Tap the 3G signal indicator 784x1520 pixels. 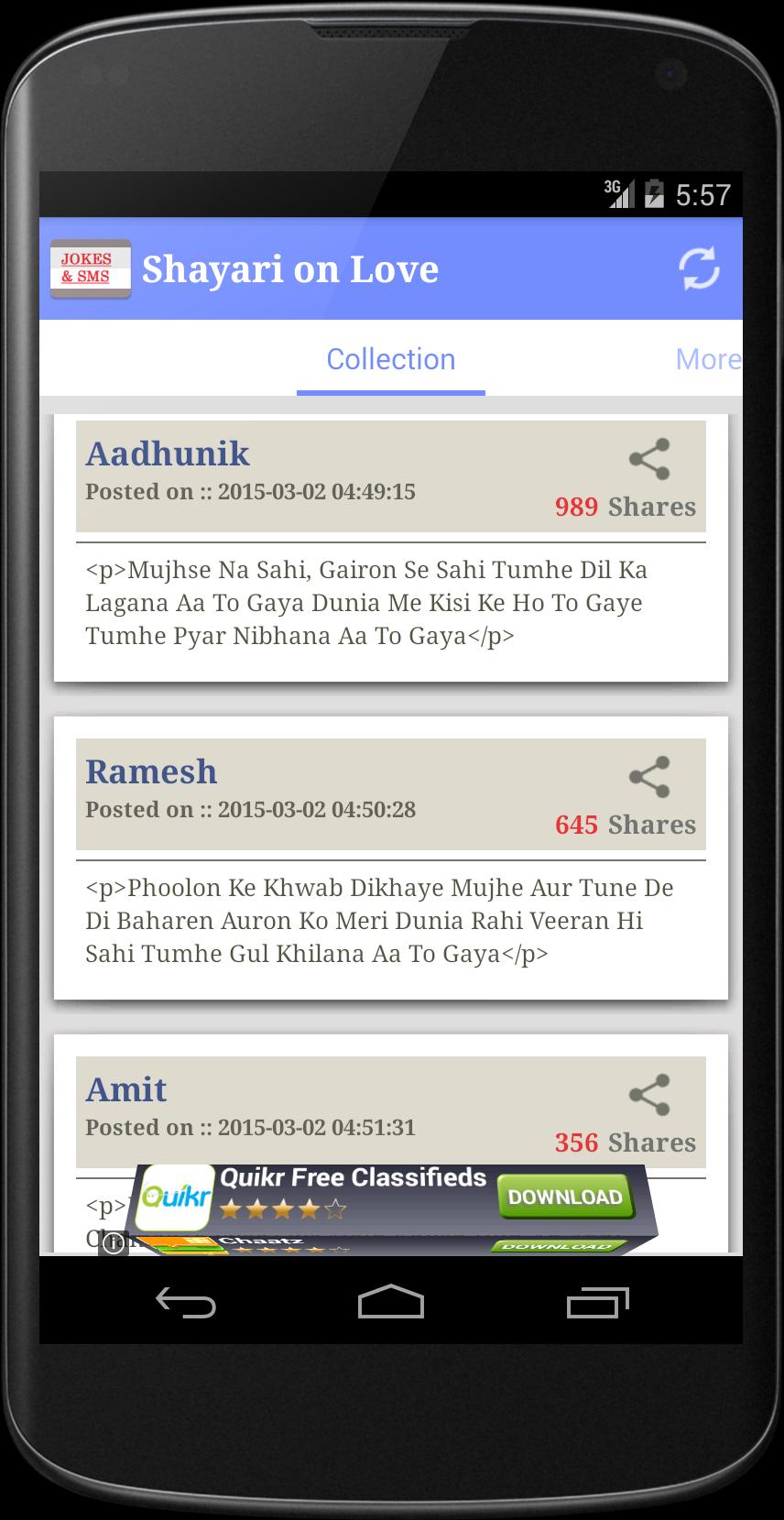(x=621, y=193)
